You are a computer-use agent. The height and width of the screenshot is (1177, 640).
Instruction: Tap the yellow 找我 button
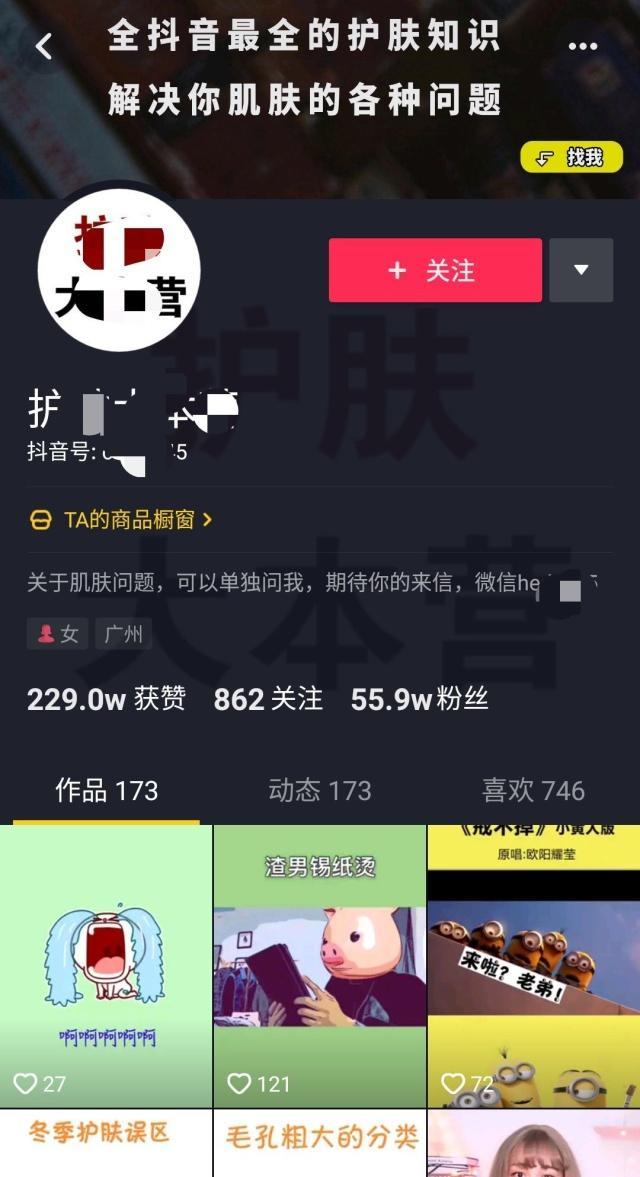tap(572, 157)
